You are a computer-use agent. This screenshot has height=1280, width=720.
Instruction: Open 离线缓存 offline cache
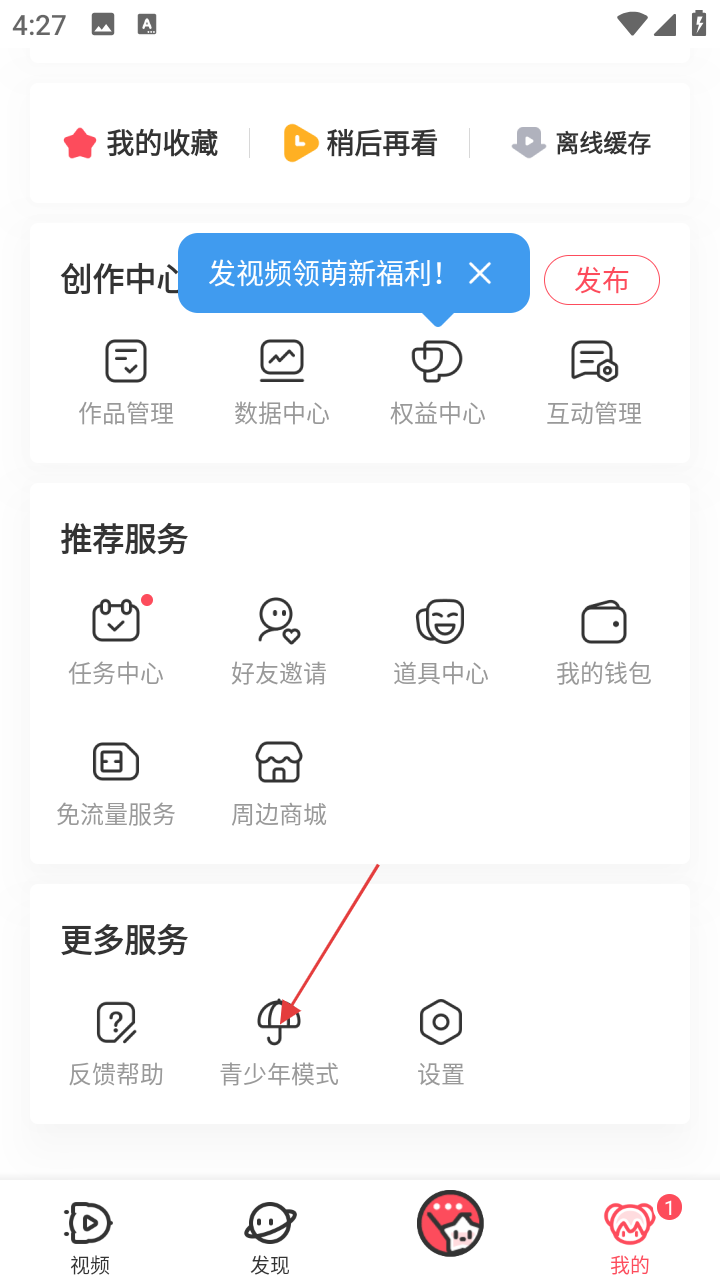(581, 143)
